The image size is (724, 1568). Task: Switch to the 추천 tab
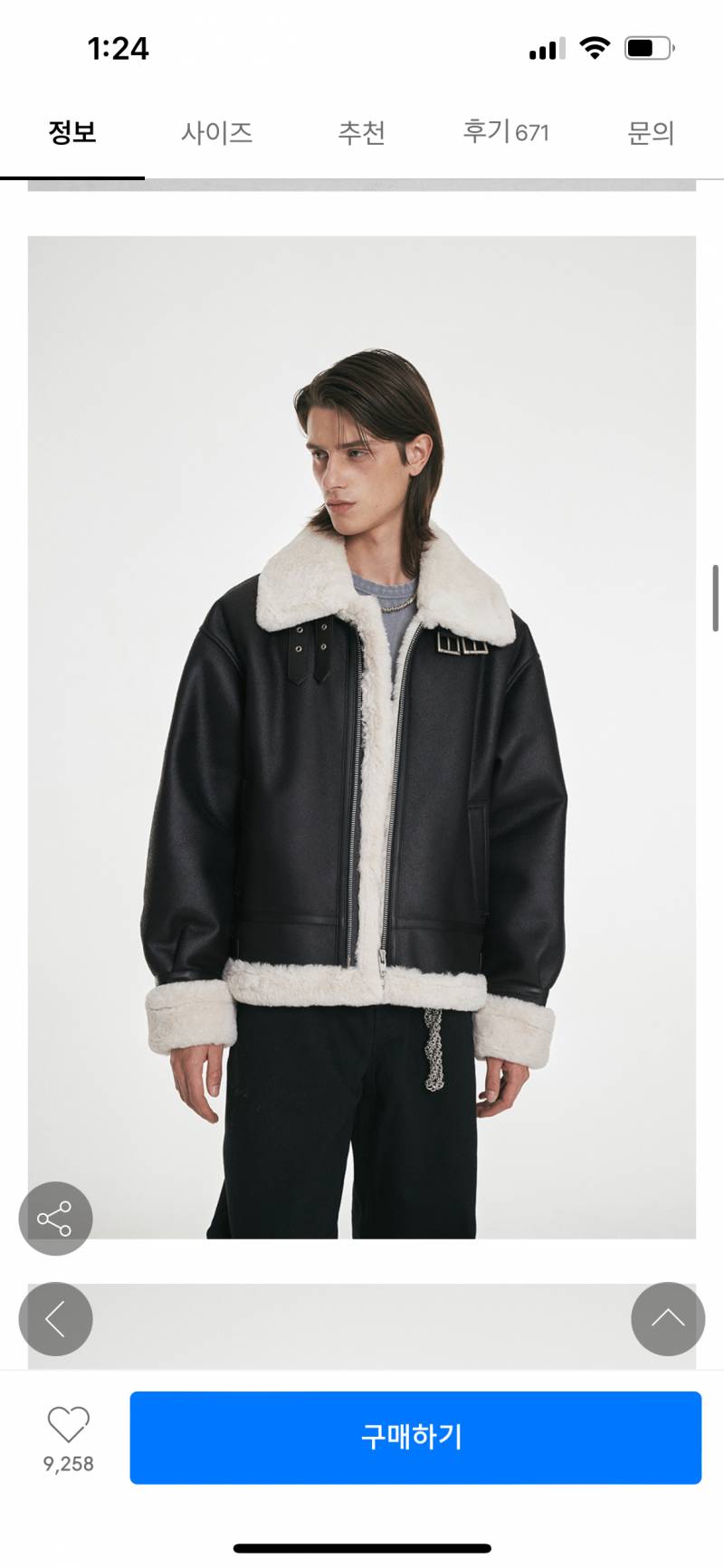pyautogui.click(x=361, y=133)
